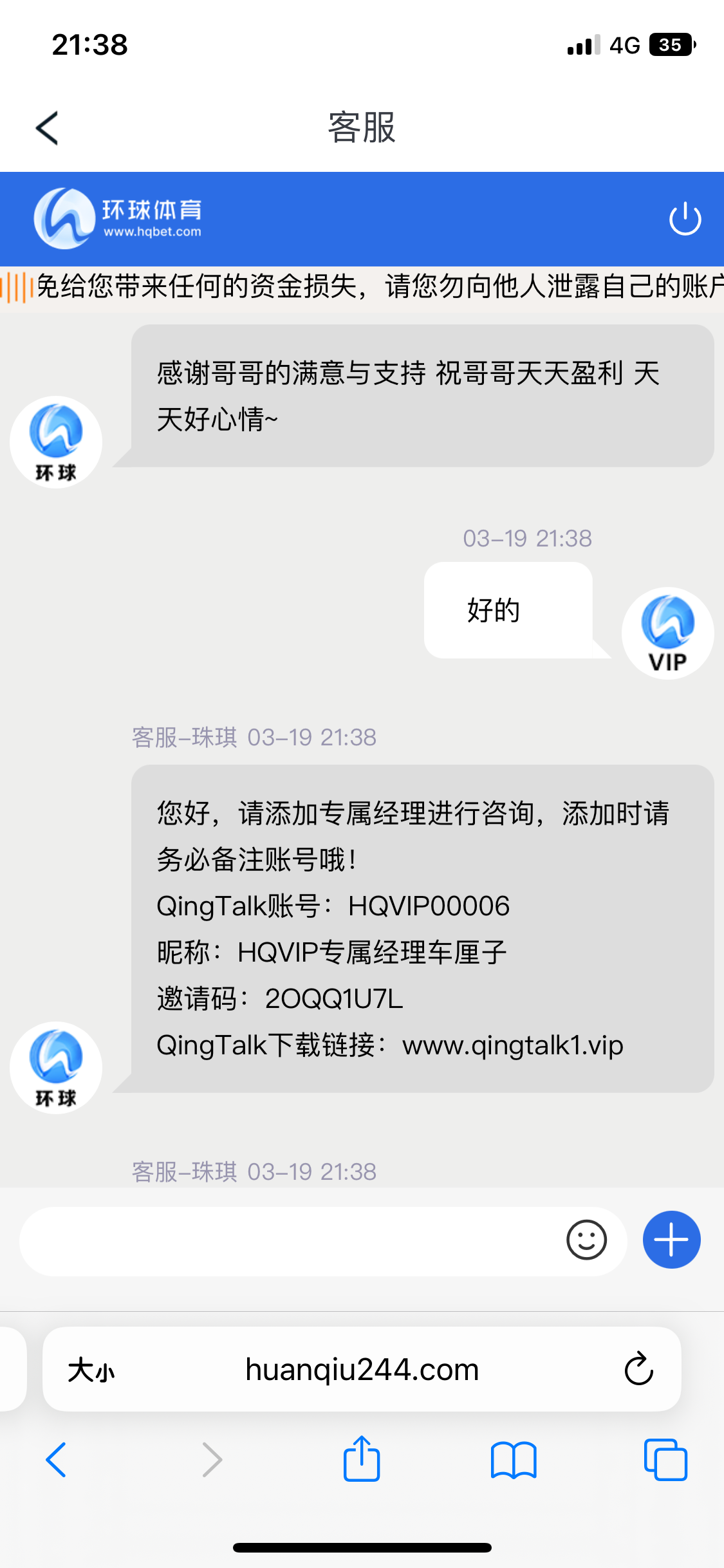Open the blue plus attachment menu
The width and height of the screenshot is (724, 1568).
click(x=671, y=1240)
